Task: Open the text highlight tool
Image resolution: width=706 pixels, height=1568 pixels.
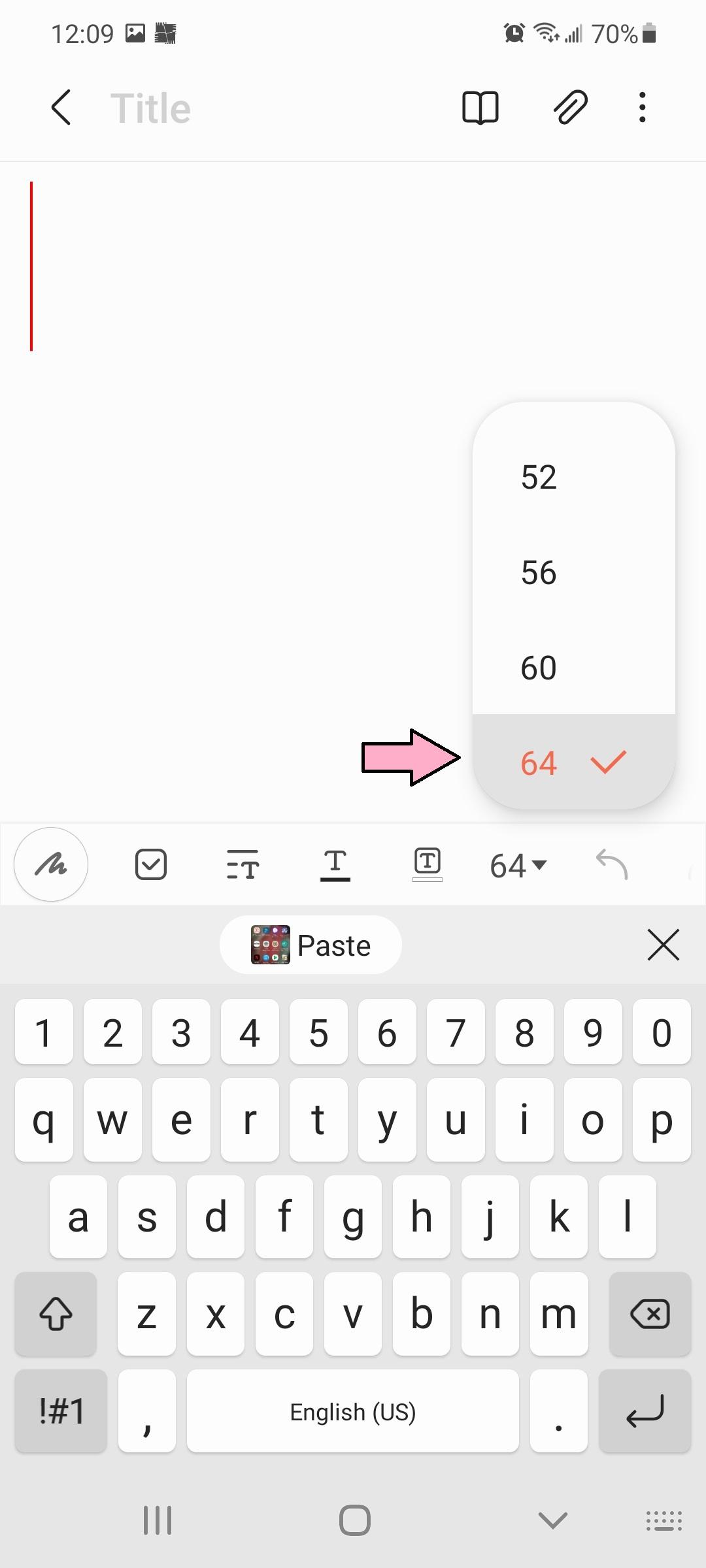Action: (x=428, y=864)
